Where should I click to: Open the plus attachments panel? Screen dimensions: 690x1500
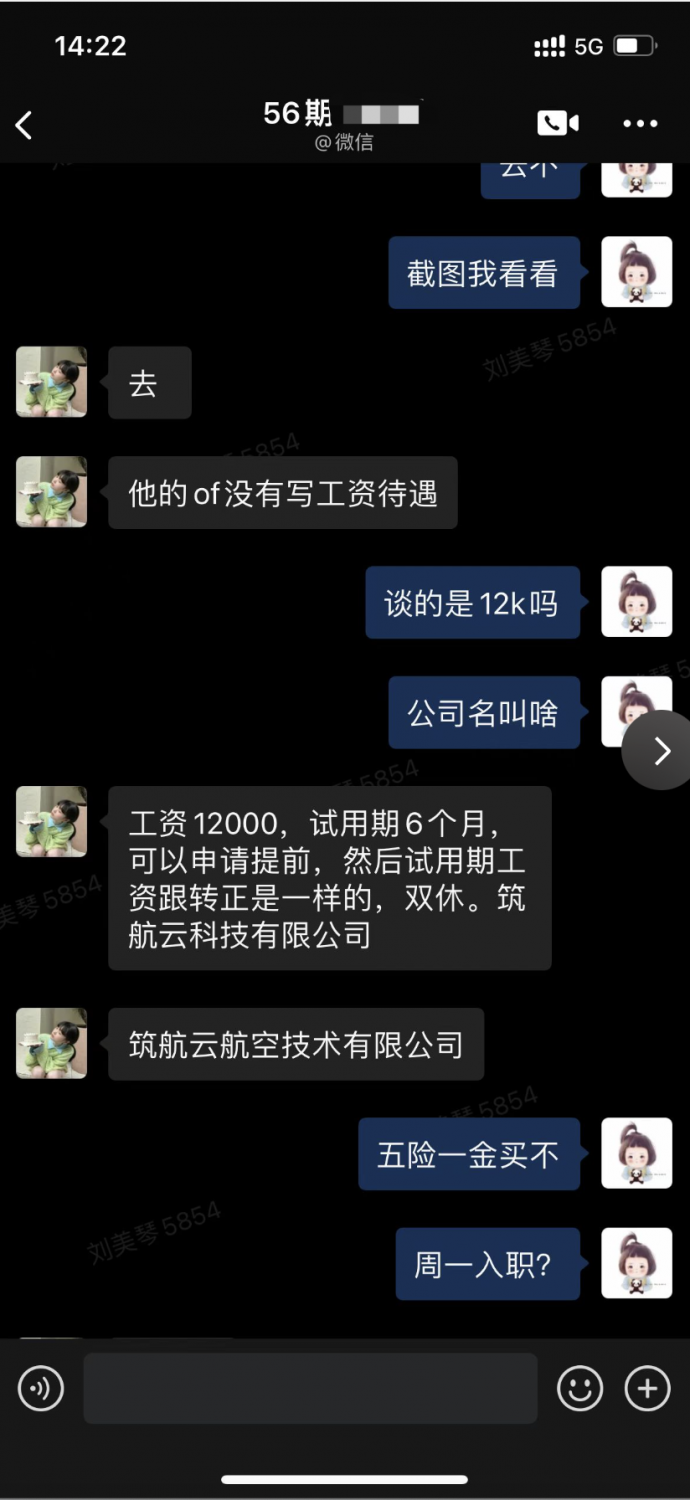[647, 1388]
